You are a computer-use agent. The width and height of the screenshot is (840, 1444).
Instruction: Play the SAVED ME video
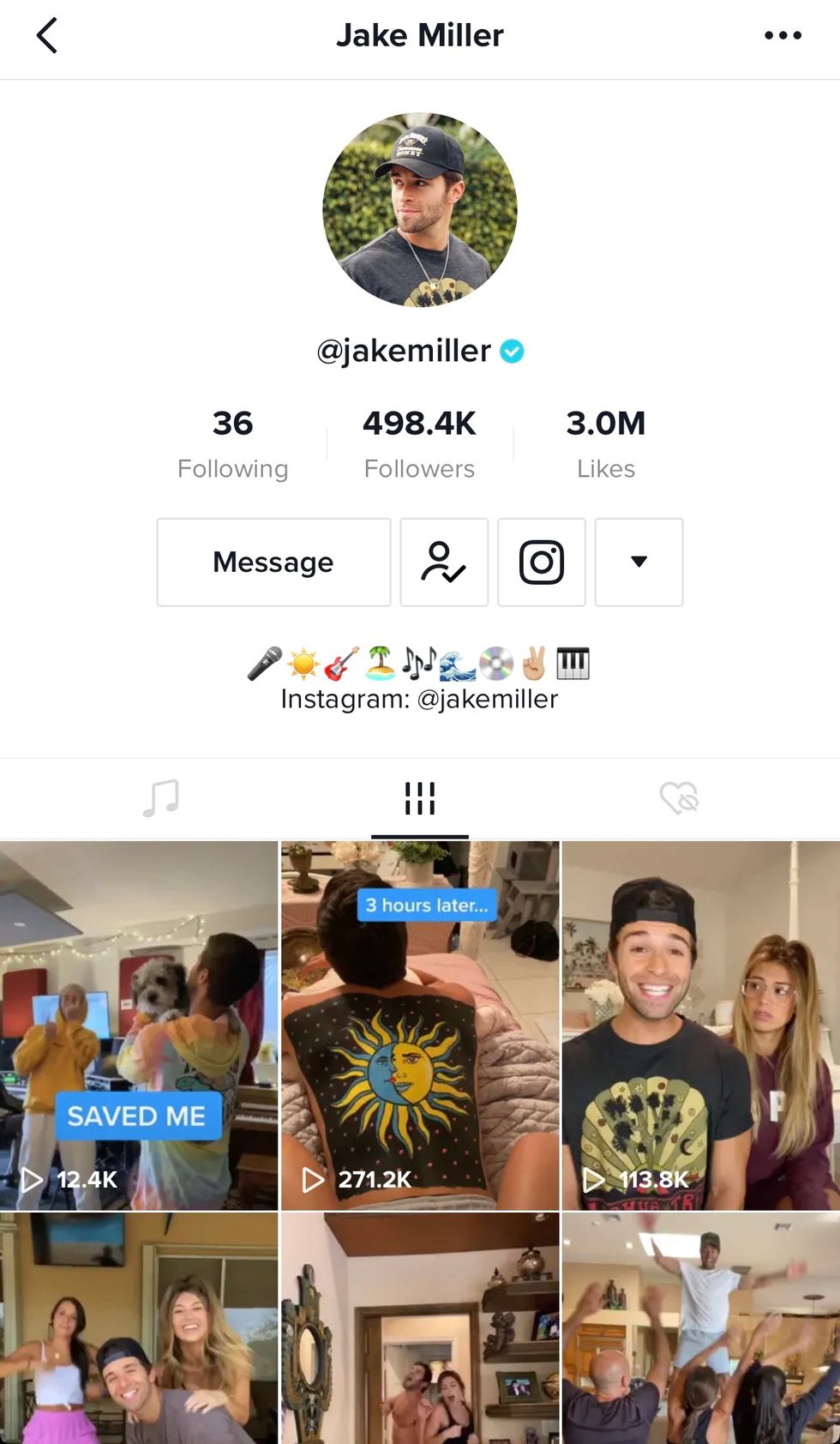(x=139, y=1025)
